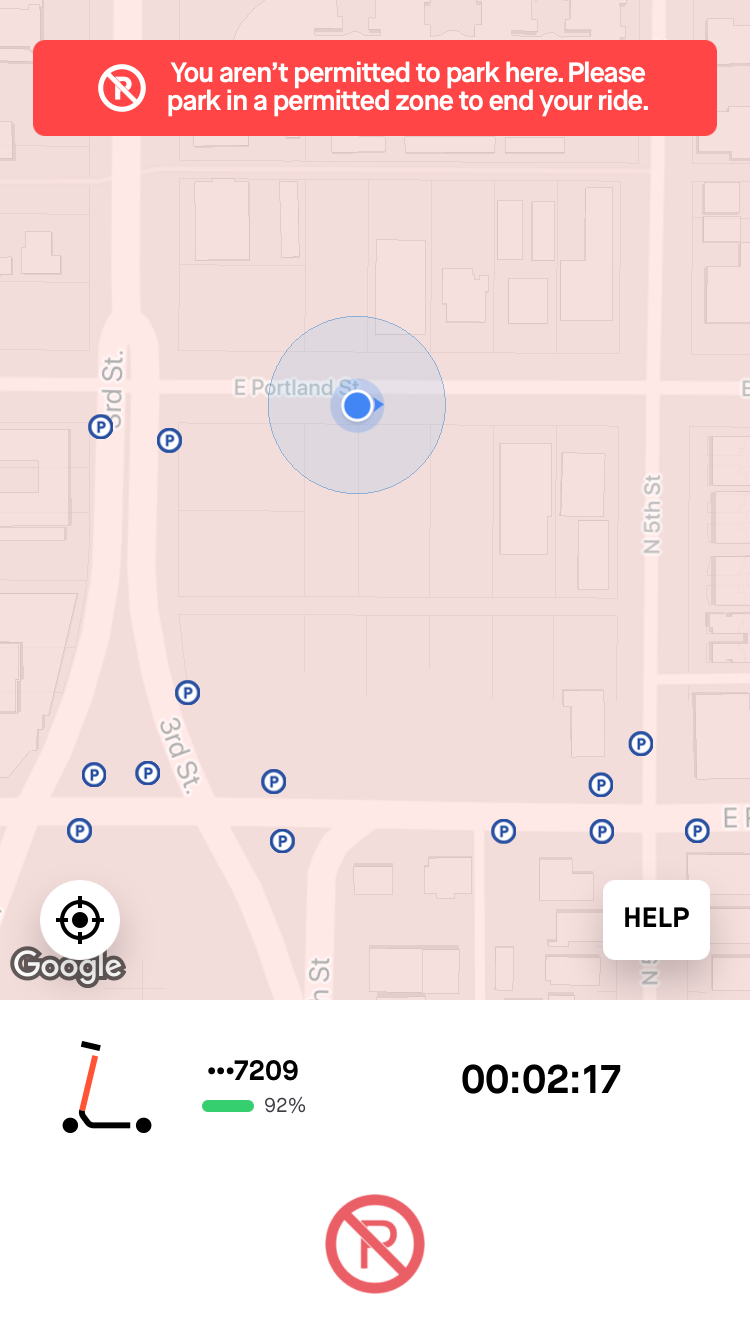
Task: Open the HELP button
Action: 656,919
